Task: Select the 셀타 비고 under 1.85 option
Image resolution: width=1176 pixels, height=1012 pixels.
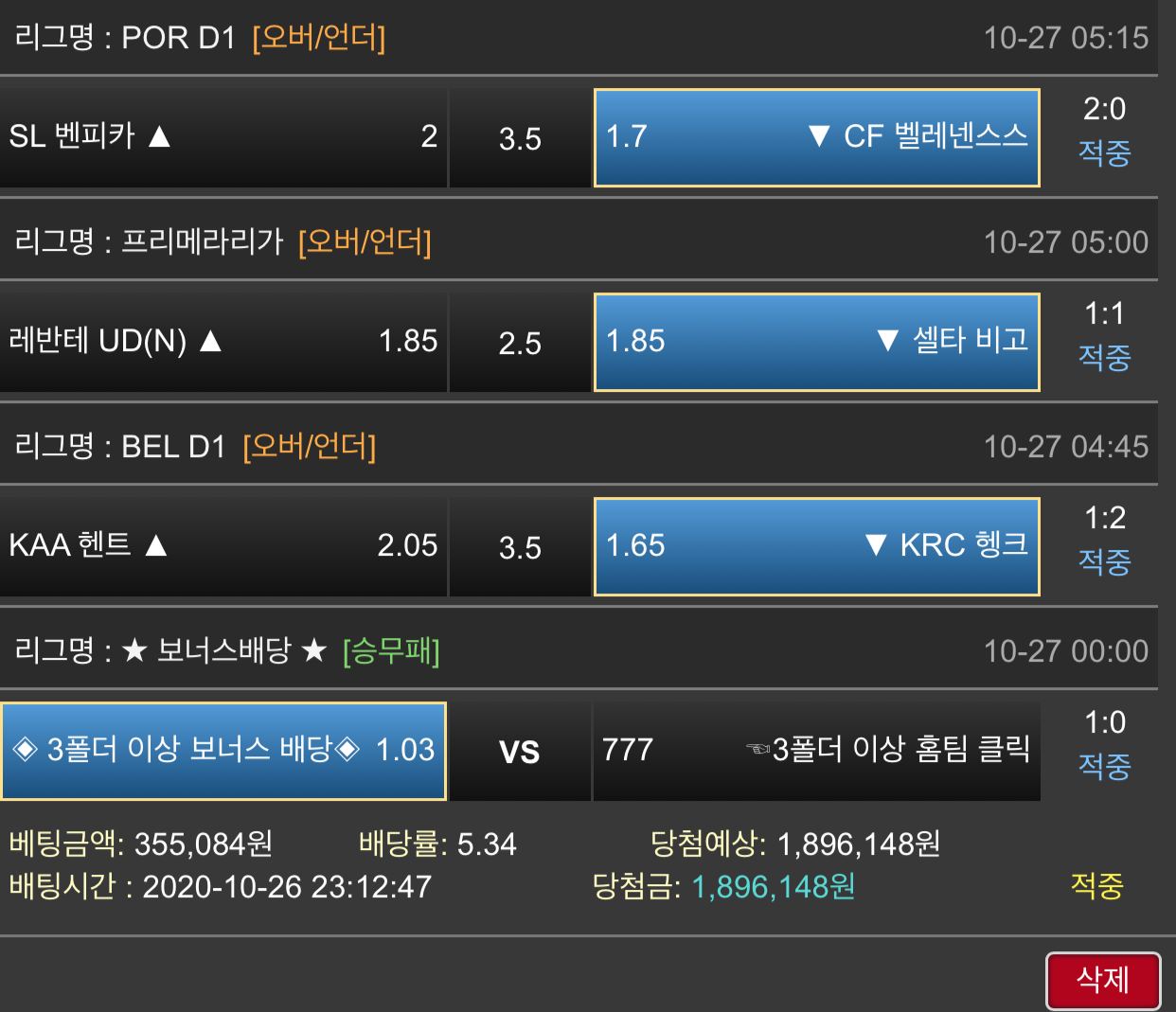Action: coord(816,342)
